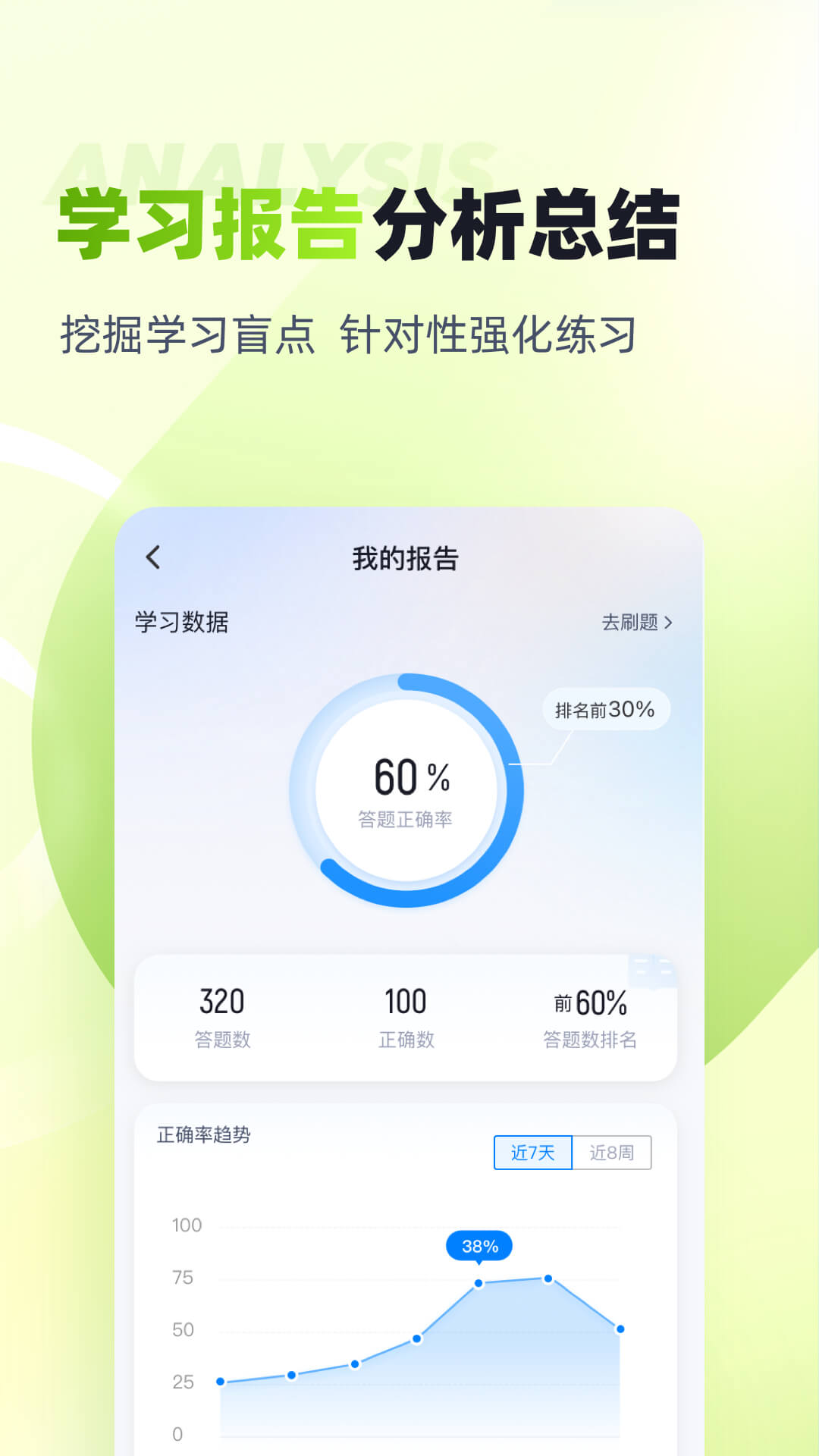The image size is (819, 1456).
Task: Enable the 近7天 view
Action: click(x=532, y=1152)
